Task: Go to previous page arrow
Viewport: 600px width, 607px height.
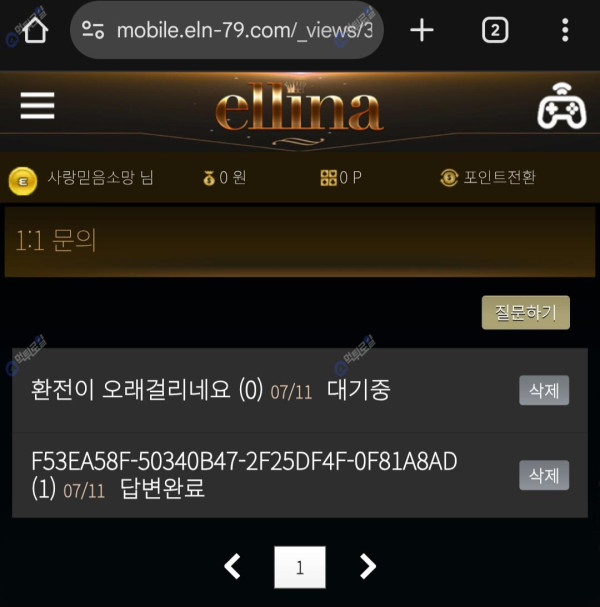Action: tap(232, 567)
